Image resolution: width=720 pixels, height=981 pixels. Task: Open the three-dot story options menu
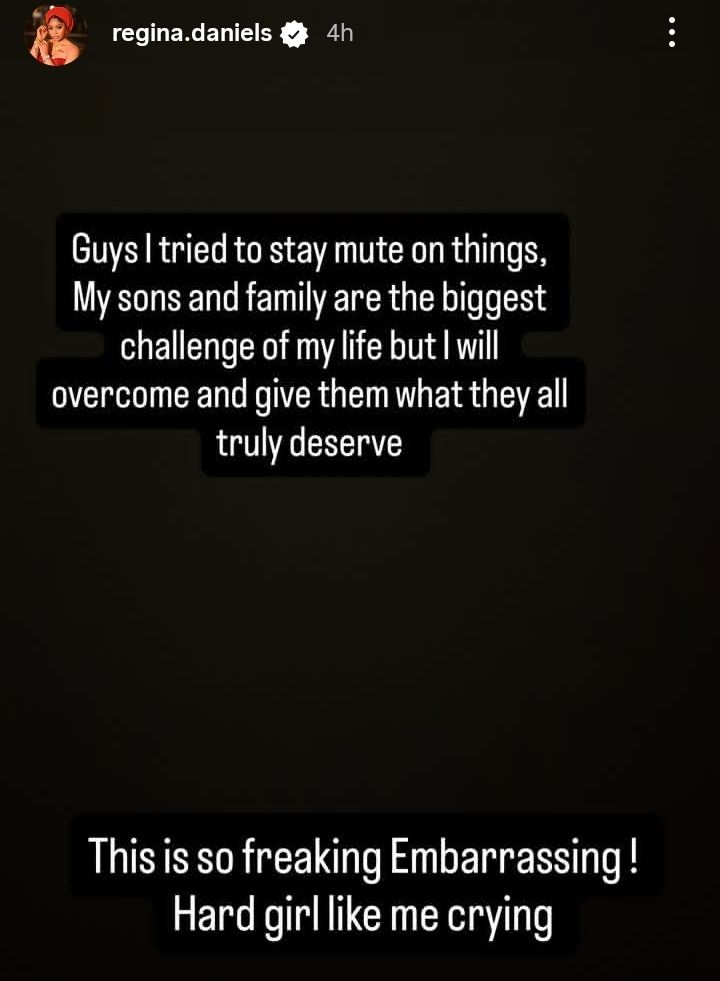pyautogui.click(x=672, y=33)
